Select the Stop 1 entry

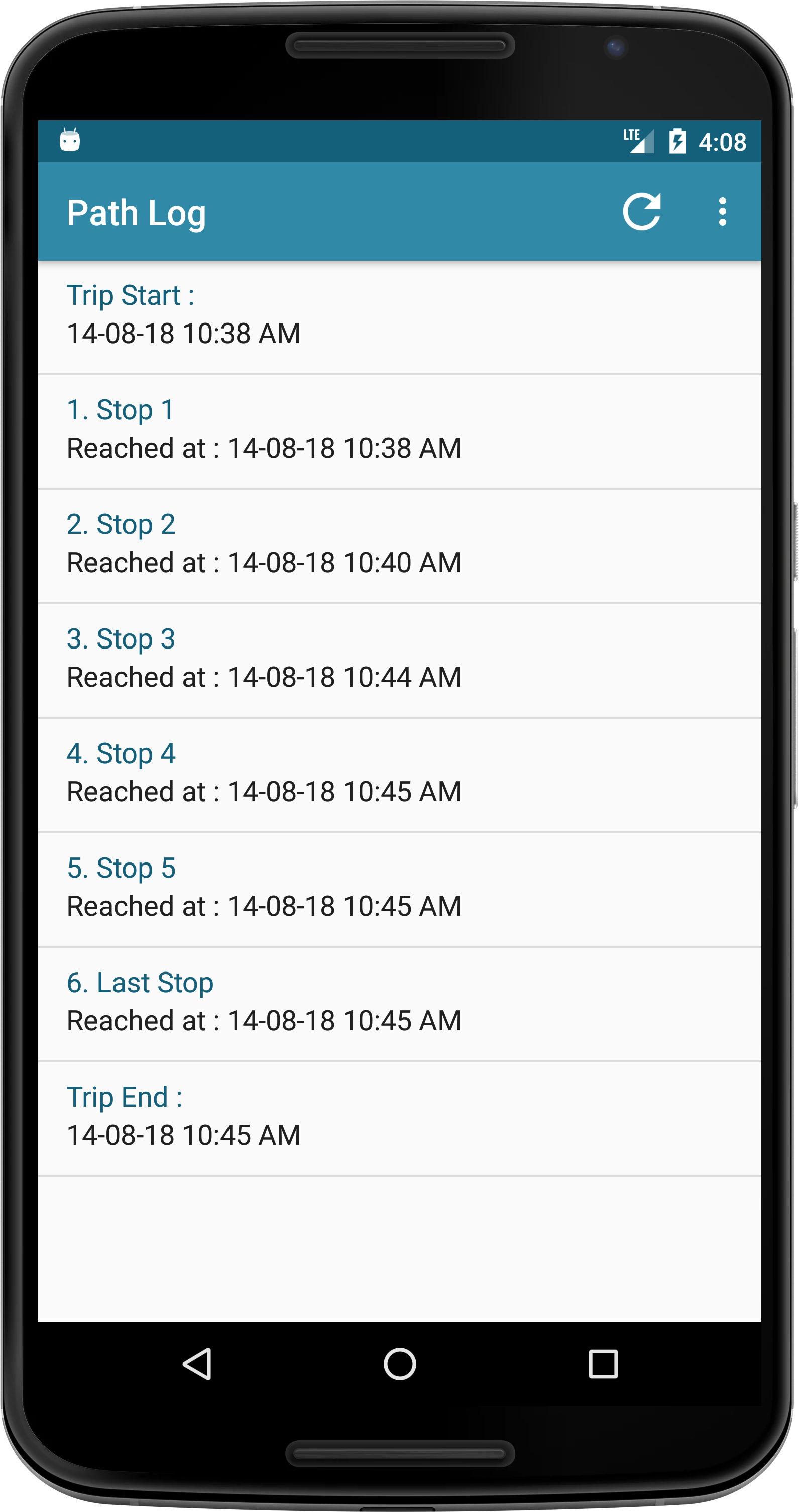(x=399, y=430)
